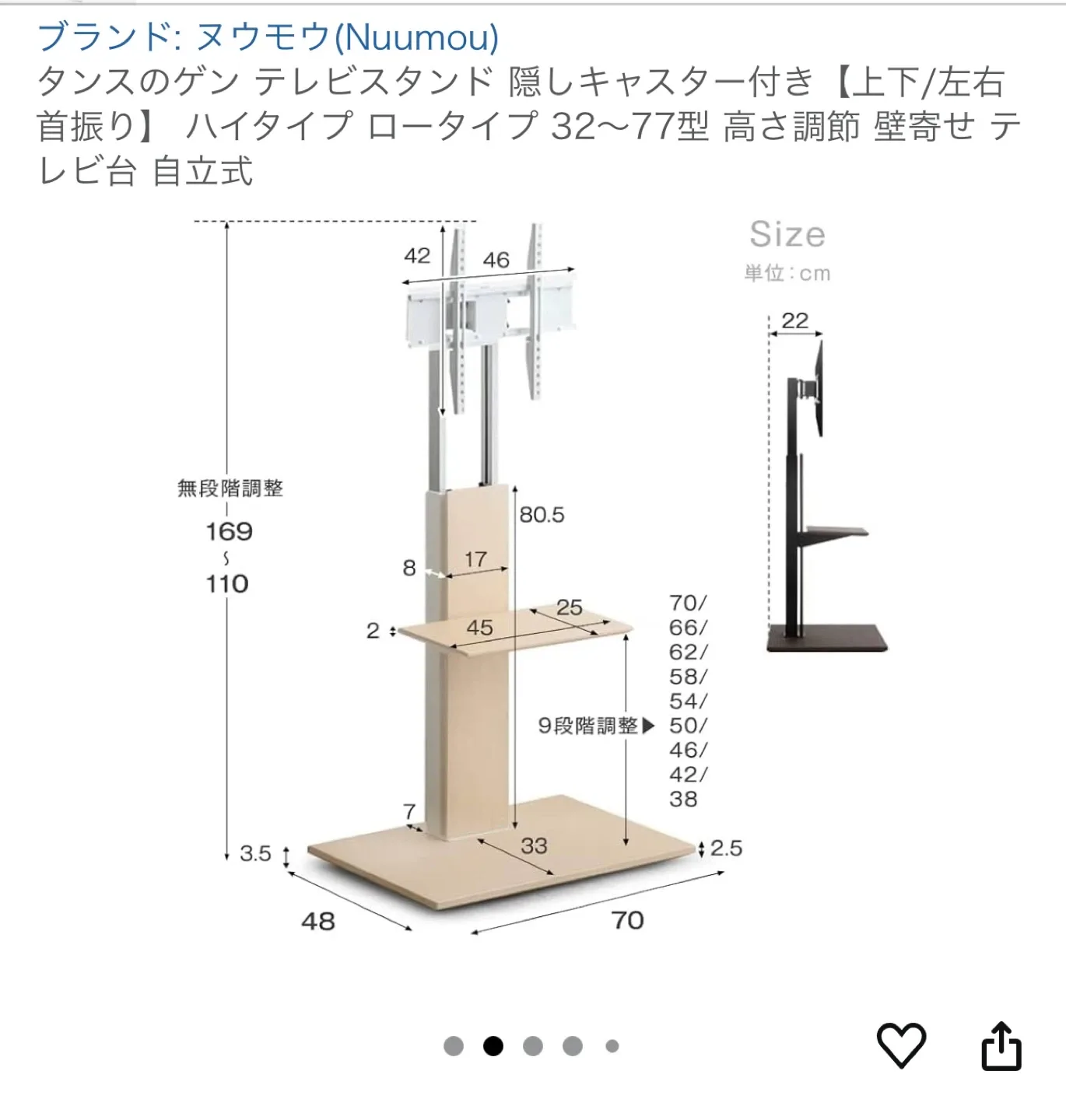The image size is (1066, 1120).
Task: Jump to the third image dot
Action: (533, 1046)
